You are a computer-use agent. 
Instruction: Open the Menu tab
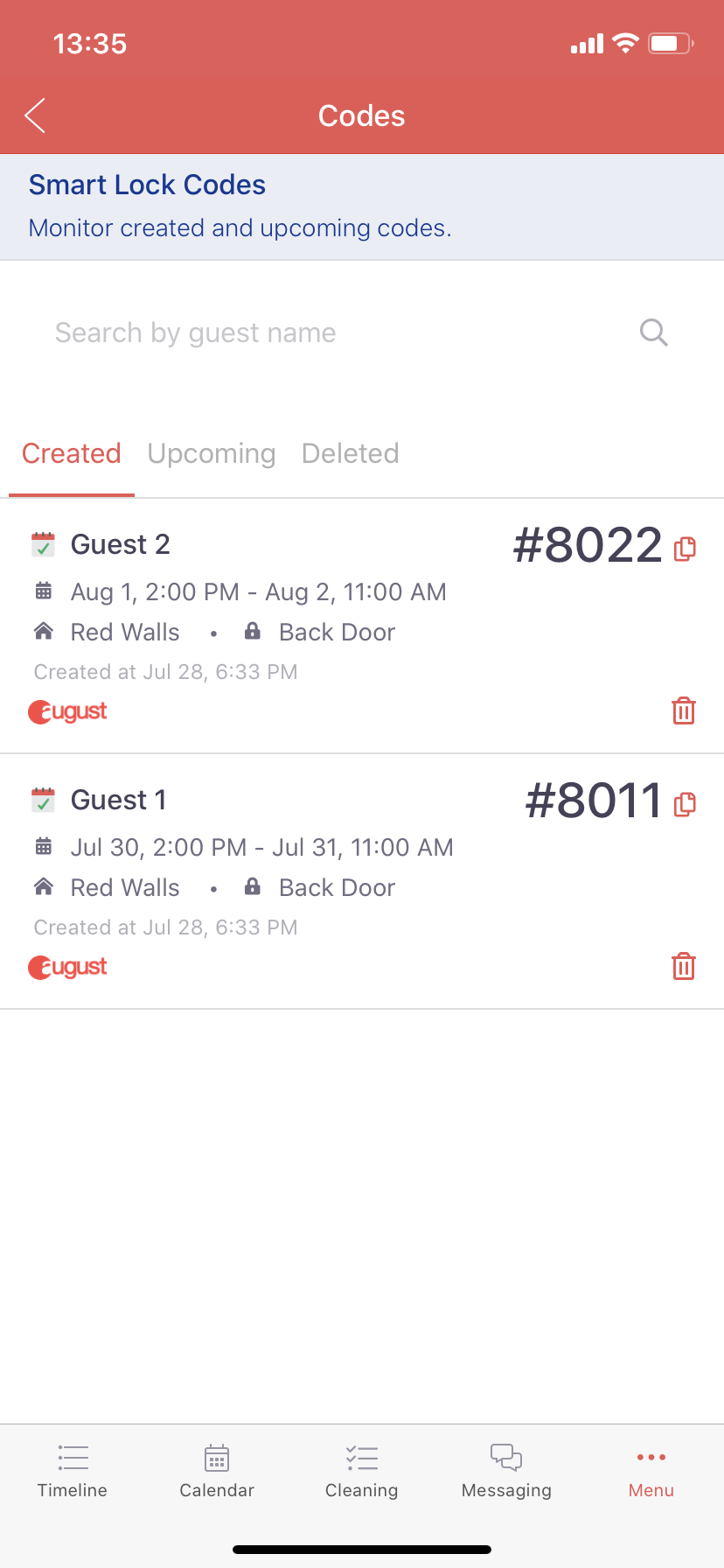point(651,1472)
